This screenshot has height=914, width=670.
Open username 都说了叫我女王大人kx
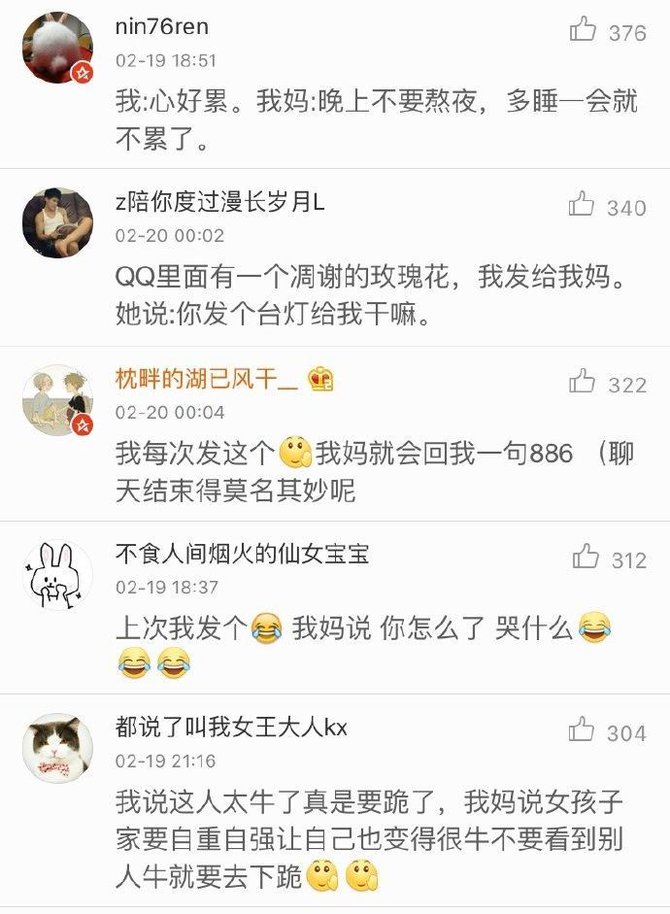click(x=231, y=727)
